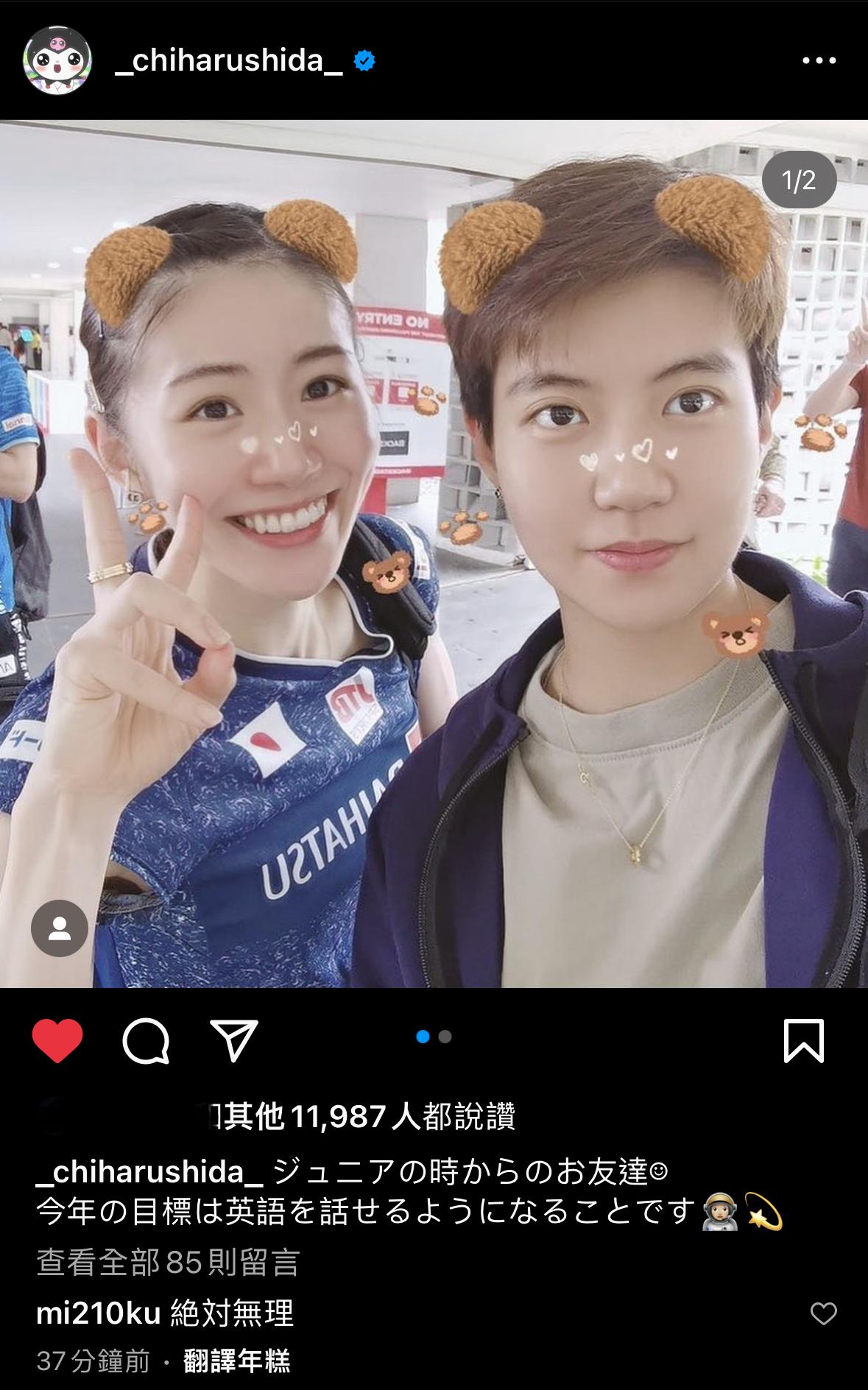Open commenter mi210ku's profile
This screenshot has width=868, height=1390.
click(x=98, y=1313)
